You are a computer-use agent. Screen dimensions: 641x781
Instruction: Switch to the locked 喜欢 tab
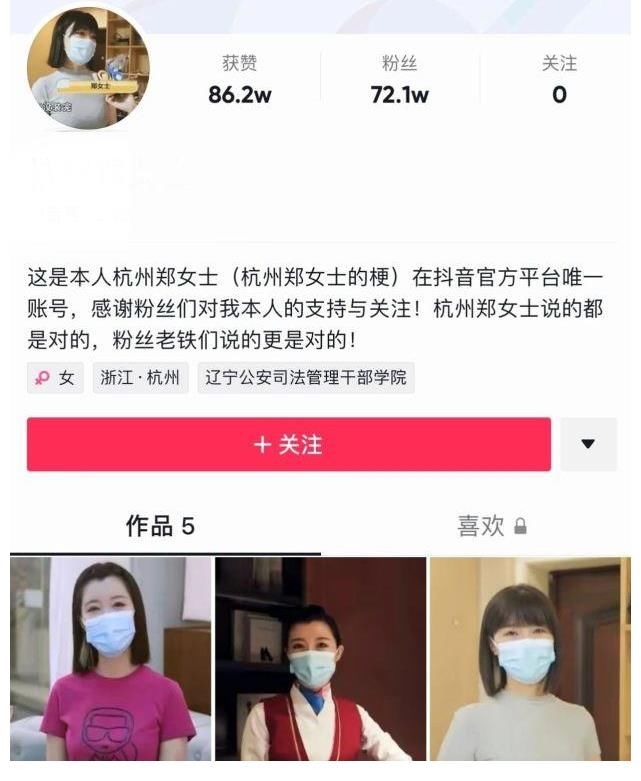click(490, 526)
